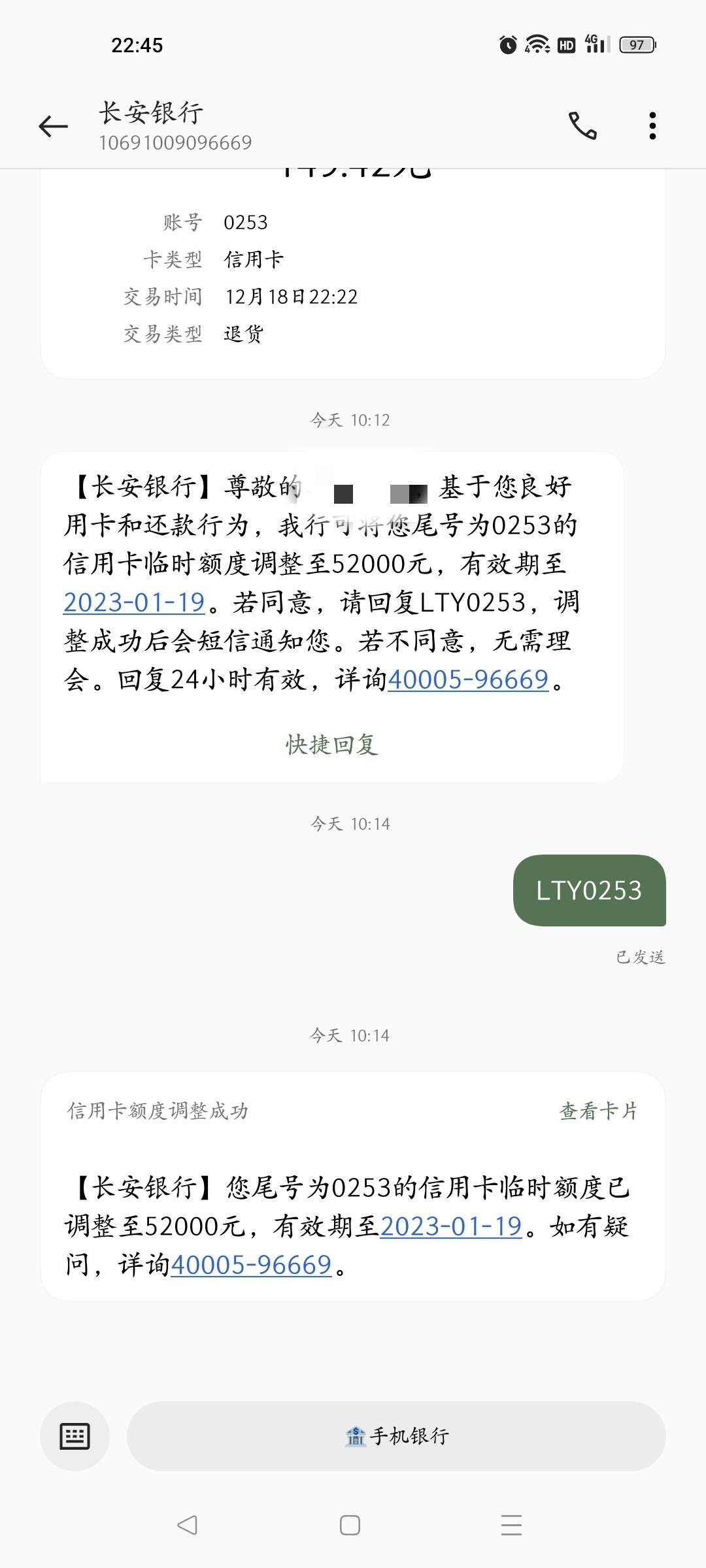Open the 手机银行 menu button
This screenshot has width=706, height=1568.
point(396,1436)
